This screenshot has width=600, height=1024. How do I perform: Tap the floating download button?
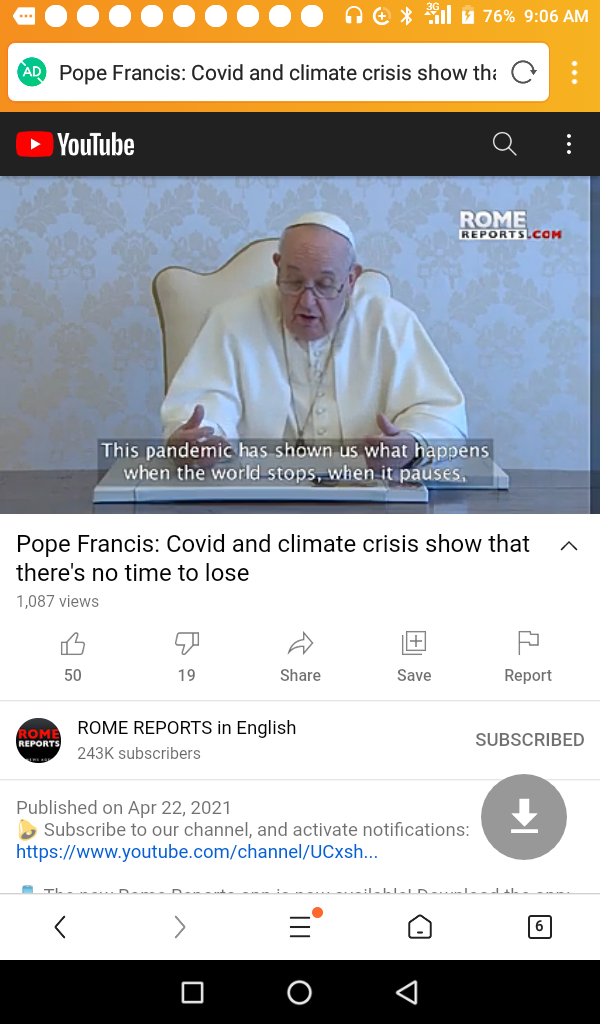[x=524, y=817]
